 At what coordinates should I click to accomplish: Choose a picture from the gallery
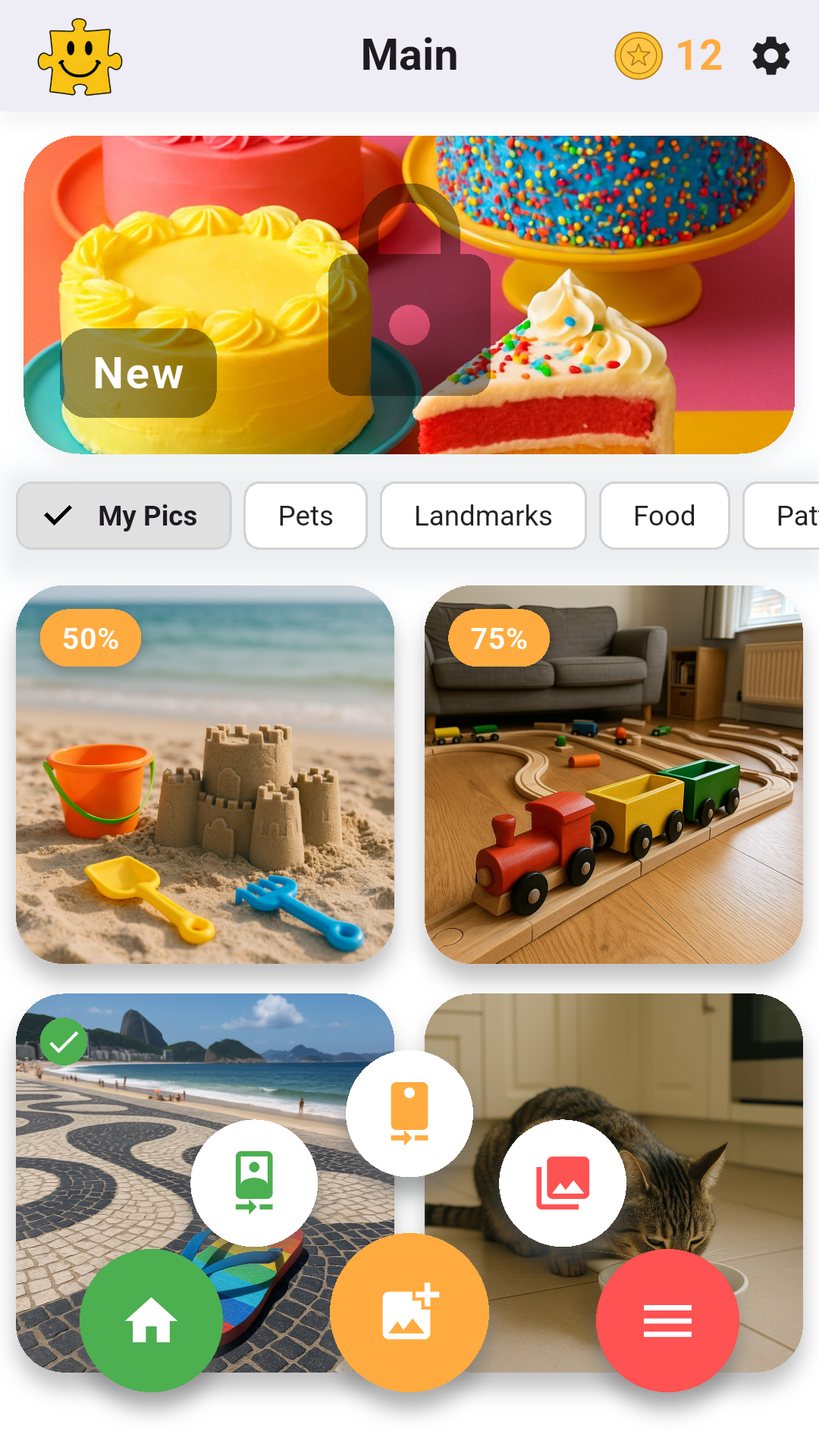(x=563, y=1183)
